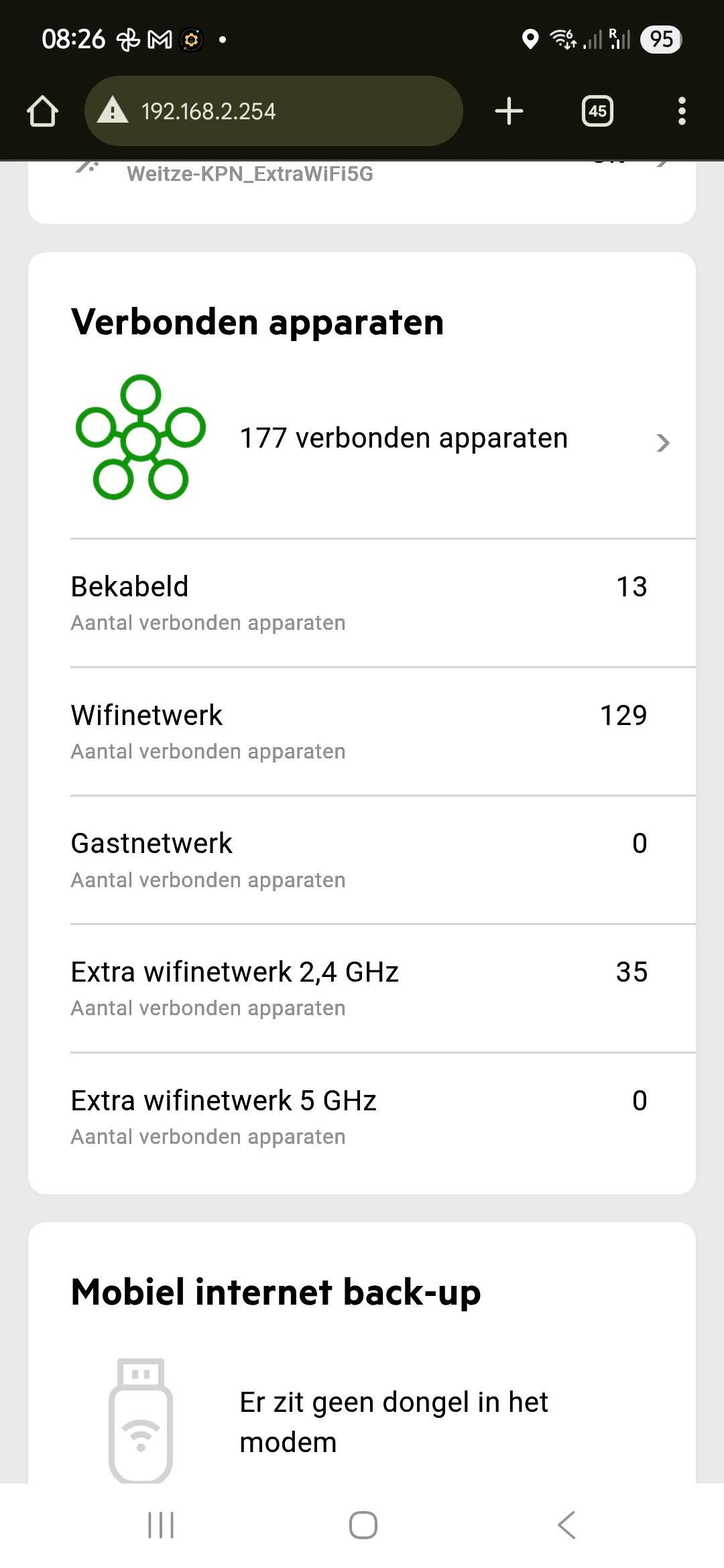Go to the browser home page
Viewport: 724px width, 1568px height.
[x=42, y=111]
